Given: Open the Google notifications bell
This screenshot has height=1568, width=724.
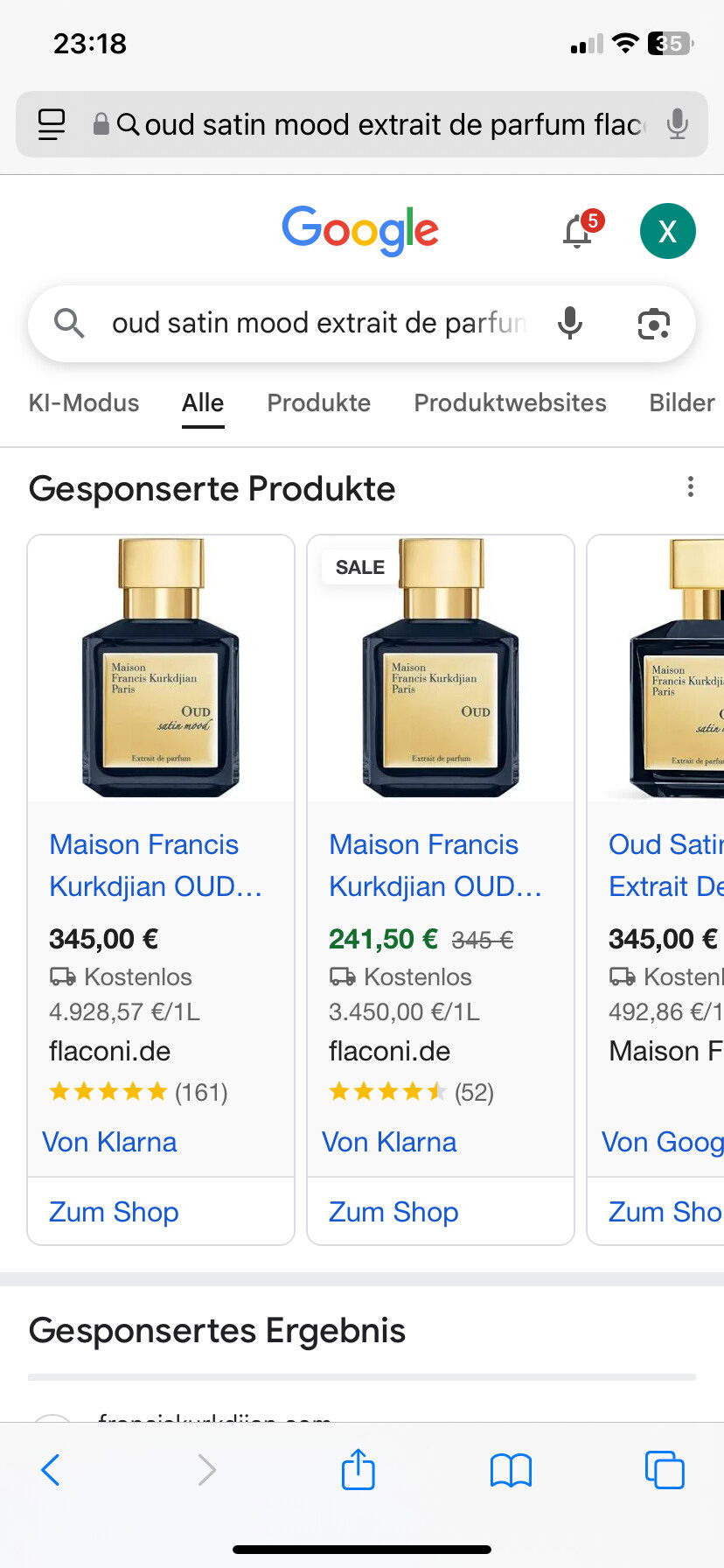Looking at the screenshot, I should (x=579, y=232).
